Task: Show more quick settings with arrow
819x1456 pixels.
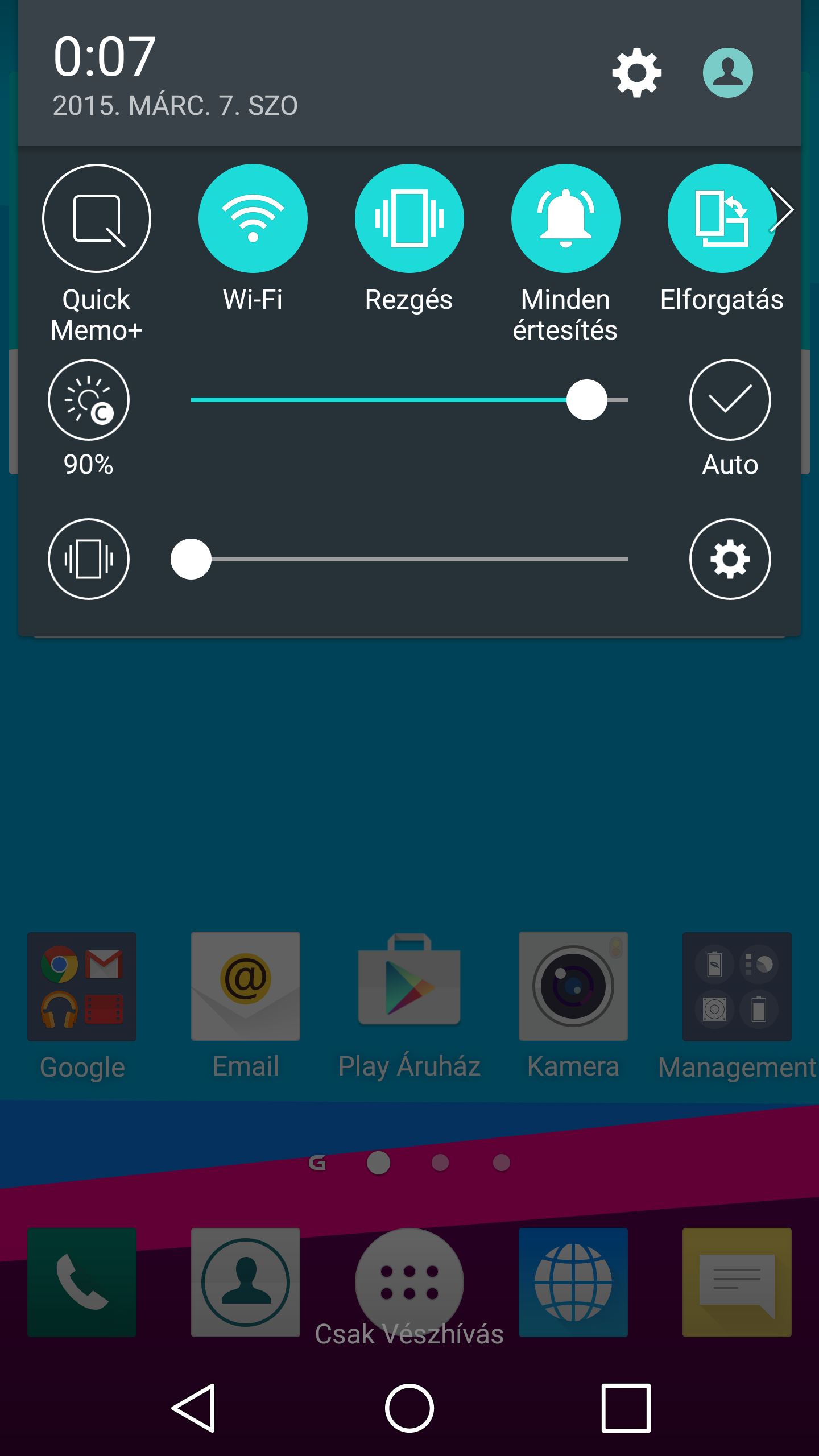Action: (785, 210)
